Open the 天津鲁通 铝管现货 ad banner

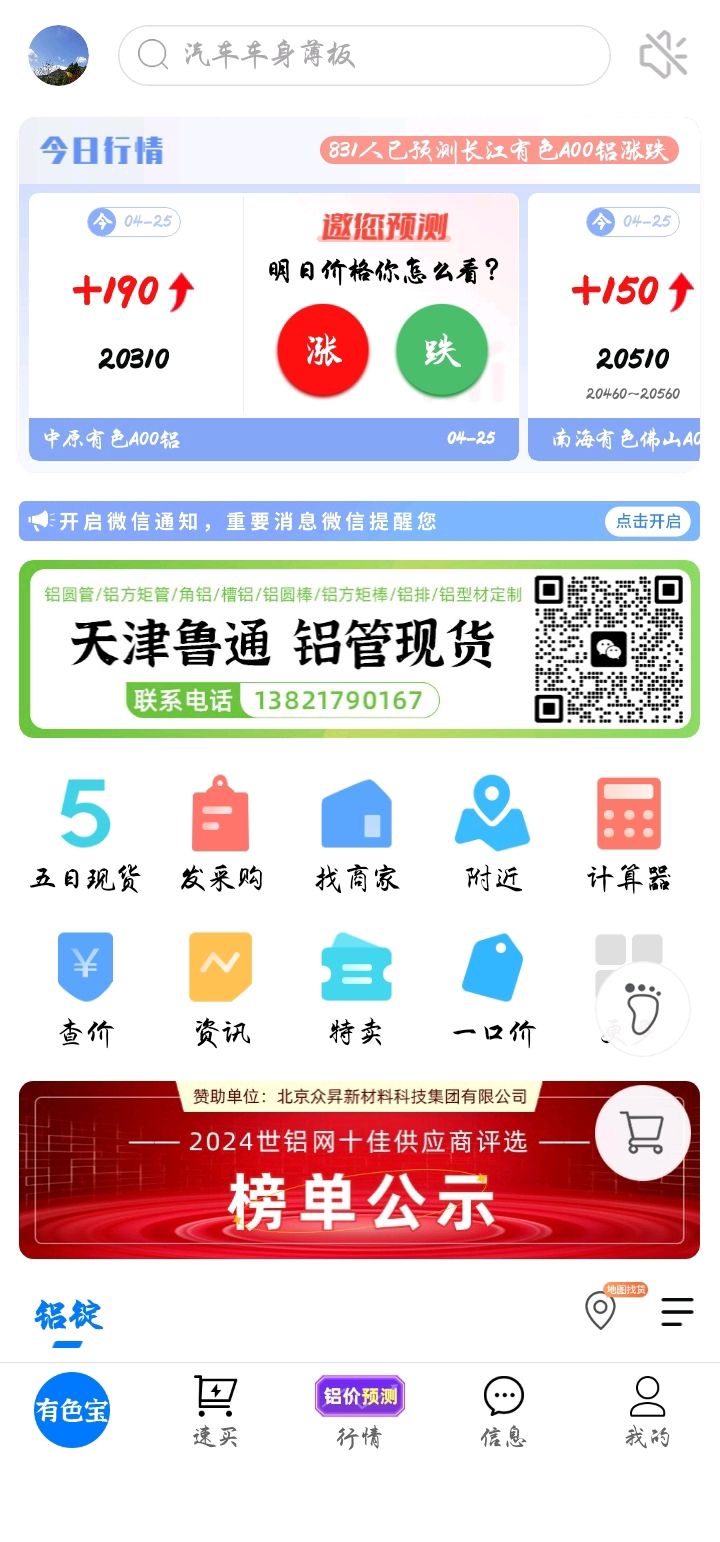[x=360, y=649]
